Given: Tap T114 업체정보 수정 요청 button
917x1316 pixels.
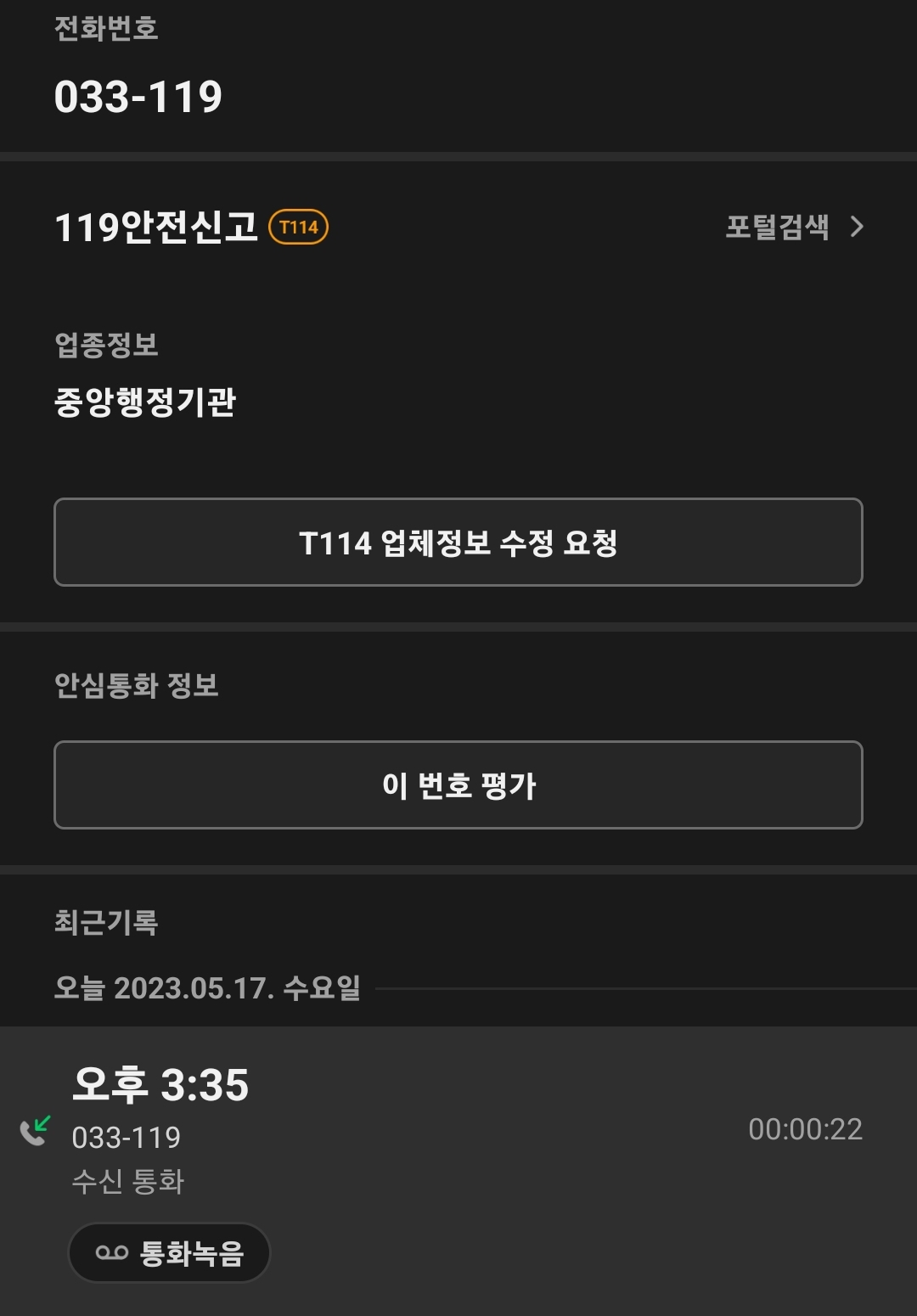Looking at the screenshot, I should pos(458,543).
